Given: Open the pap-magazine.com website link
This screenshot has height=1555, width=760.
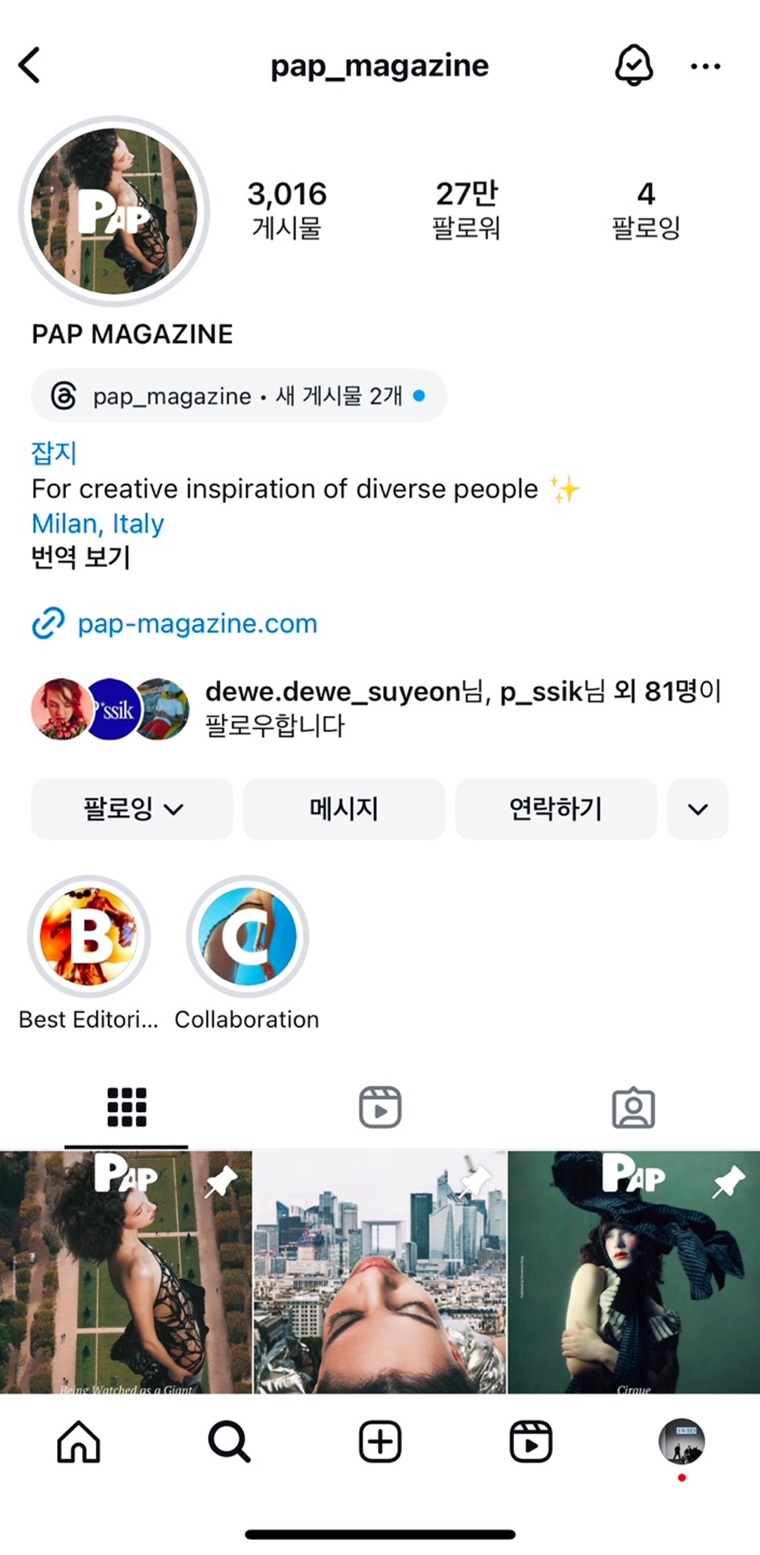Looking at the screenshot, I should pyautogui.click(x=196, y=624).
